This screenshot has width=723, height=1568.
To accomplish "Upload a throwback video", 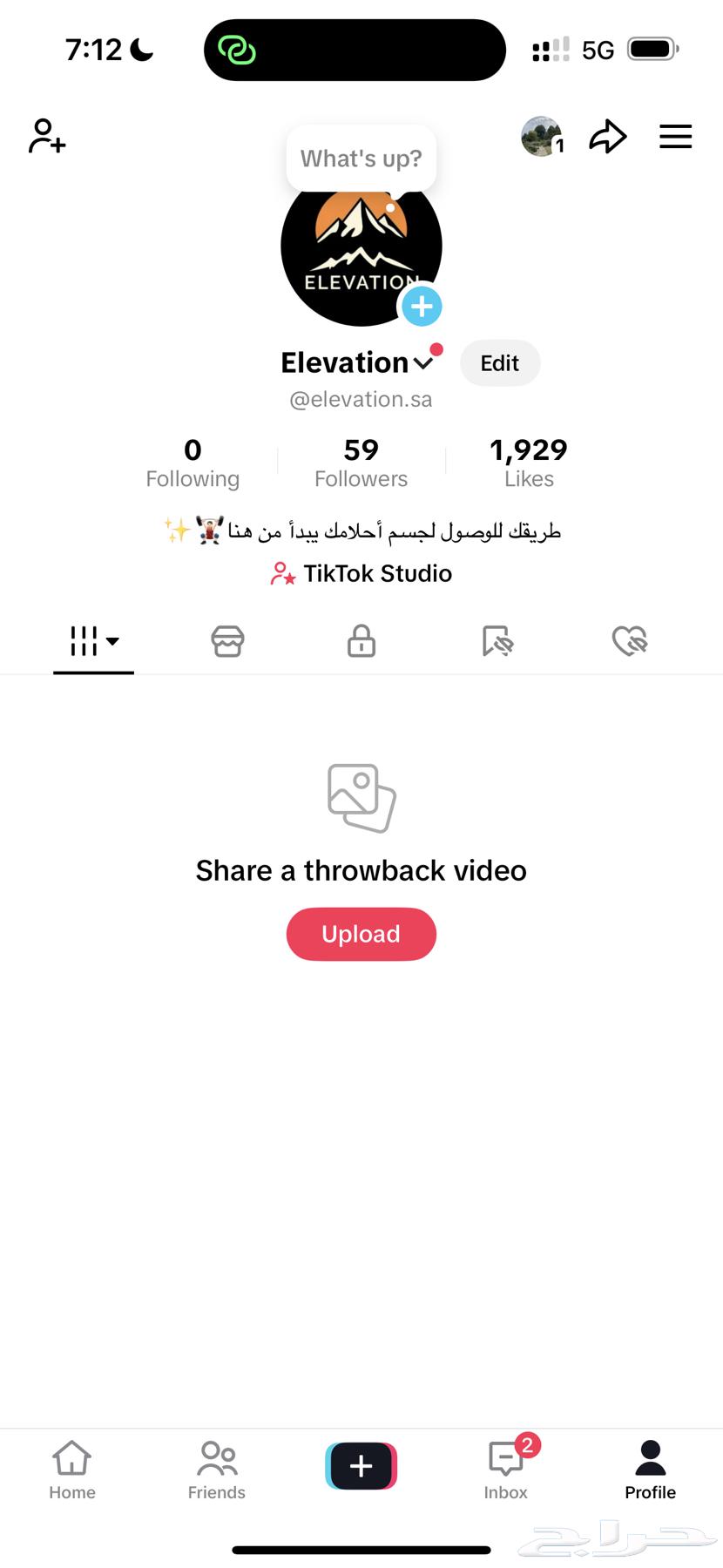I will point(361,934).
